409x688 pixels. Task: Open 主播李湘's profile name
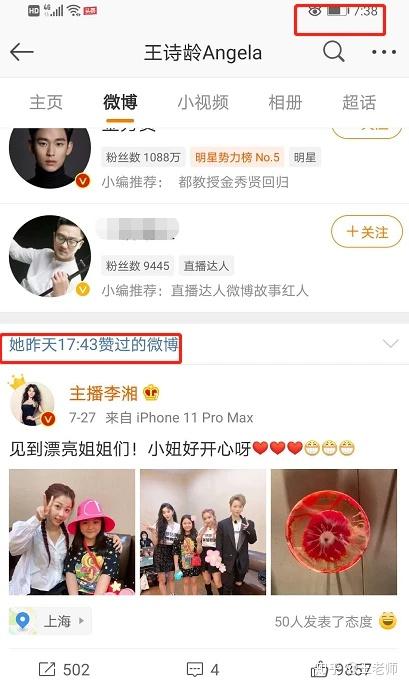104,393
